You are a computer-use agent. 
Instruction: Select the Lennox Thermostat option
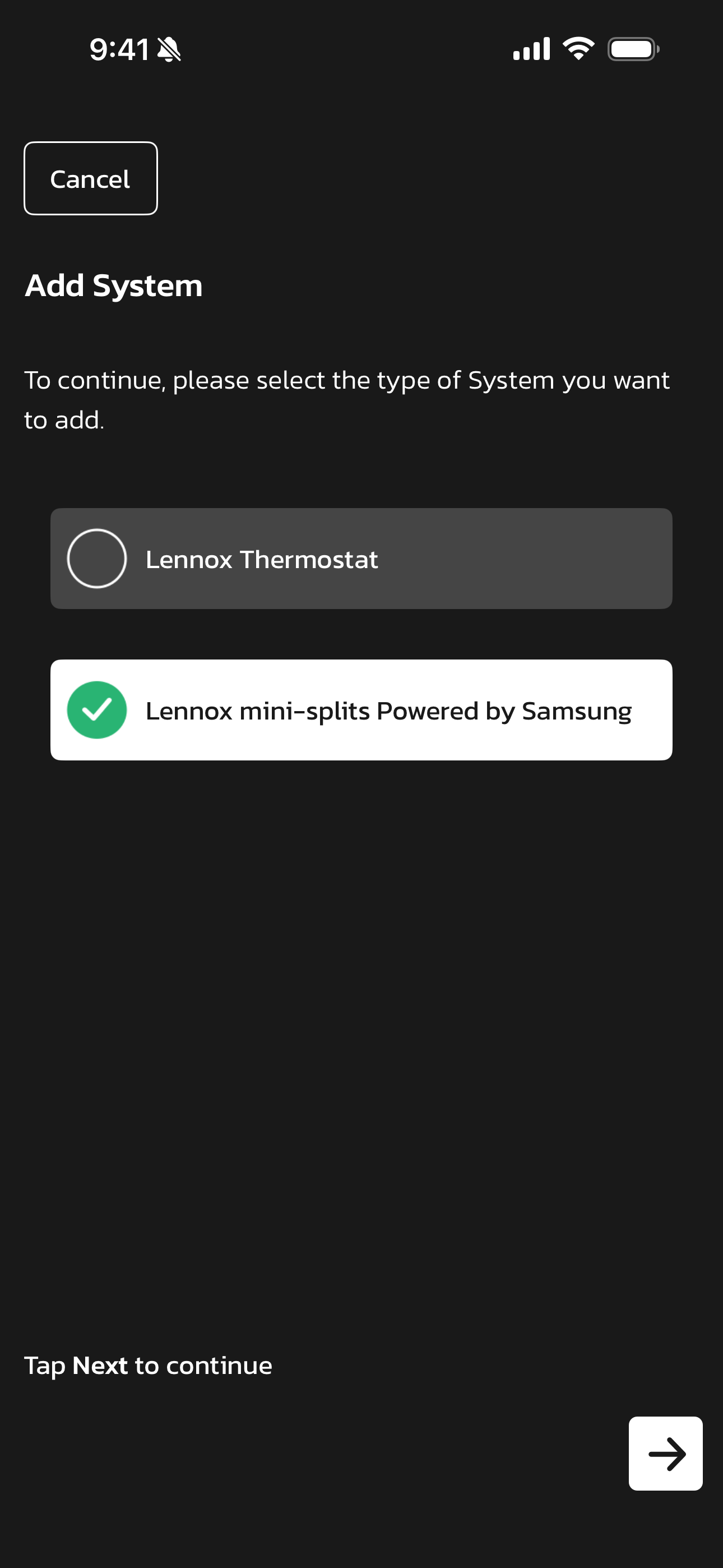click(x=360, y=558)
